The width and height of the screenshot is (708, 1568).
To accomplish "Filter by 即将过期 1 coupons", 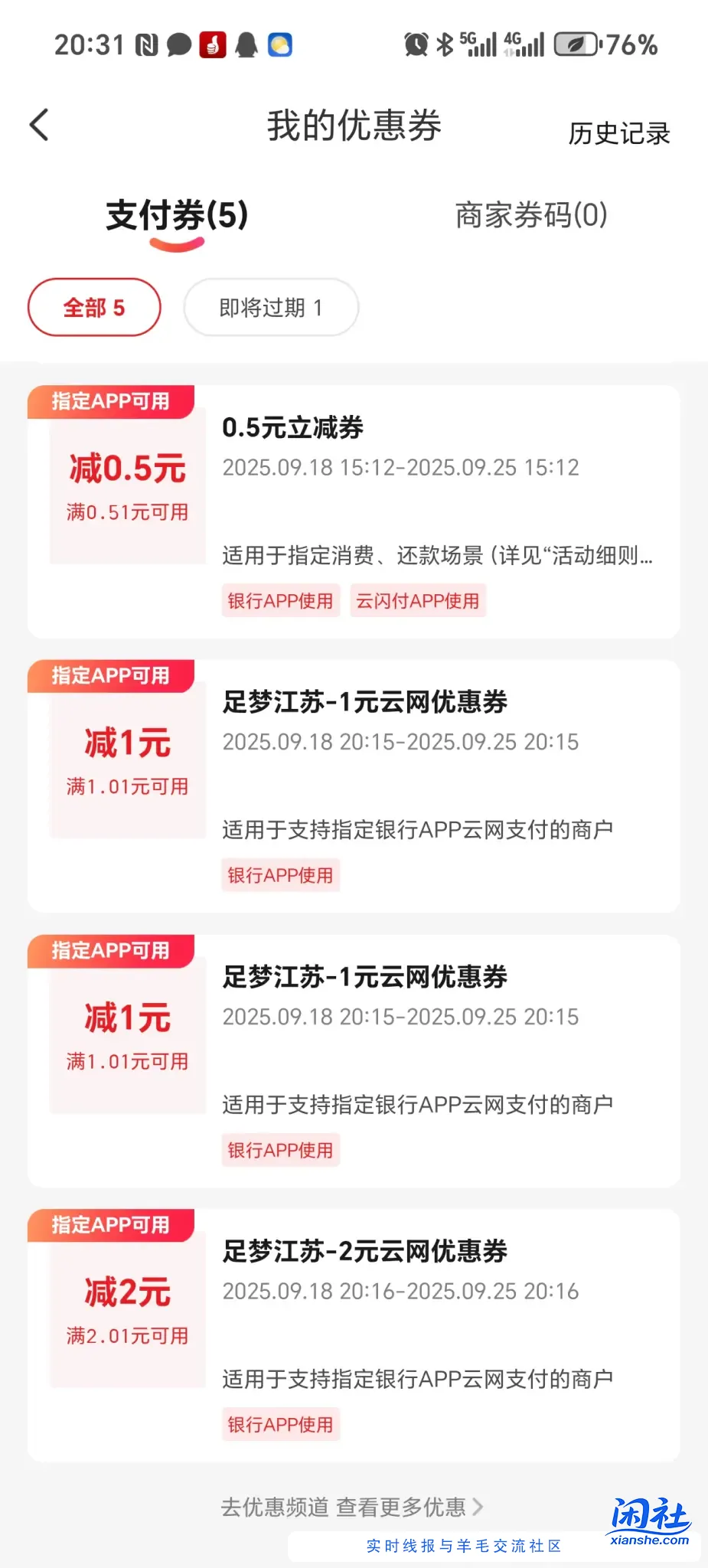I will (271, 308).
